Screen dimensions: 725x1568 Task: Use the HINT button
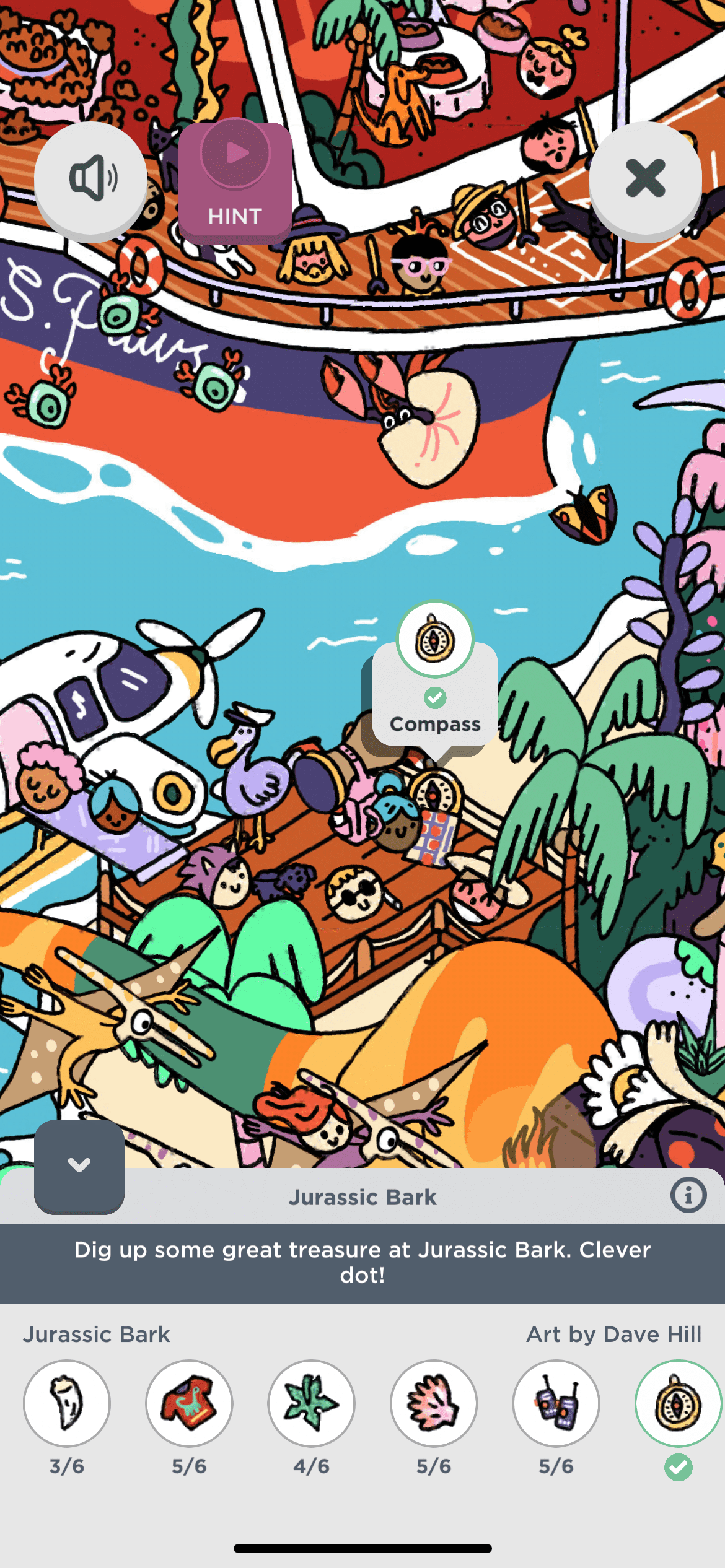click(235, 182)
